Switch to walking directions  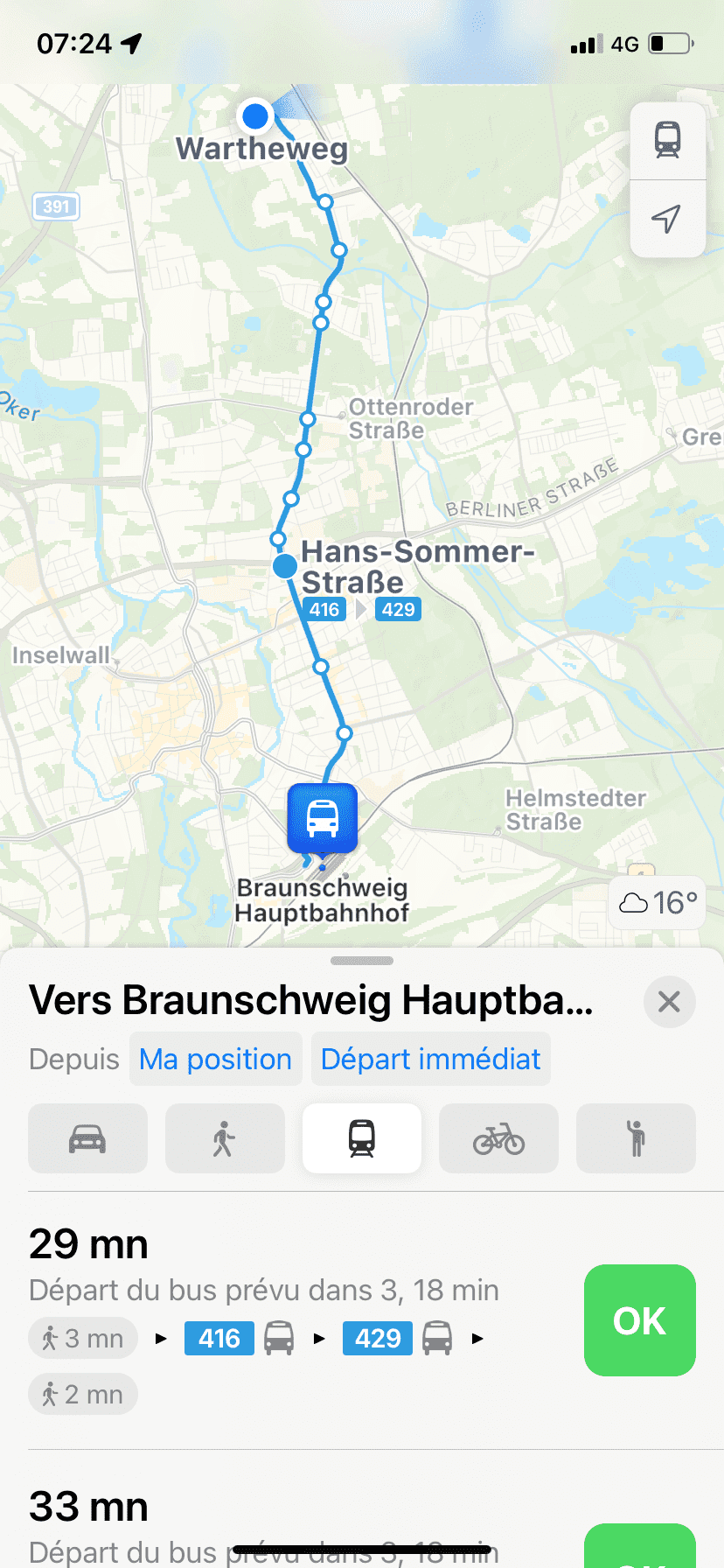(225, 1138)
